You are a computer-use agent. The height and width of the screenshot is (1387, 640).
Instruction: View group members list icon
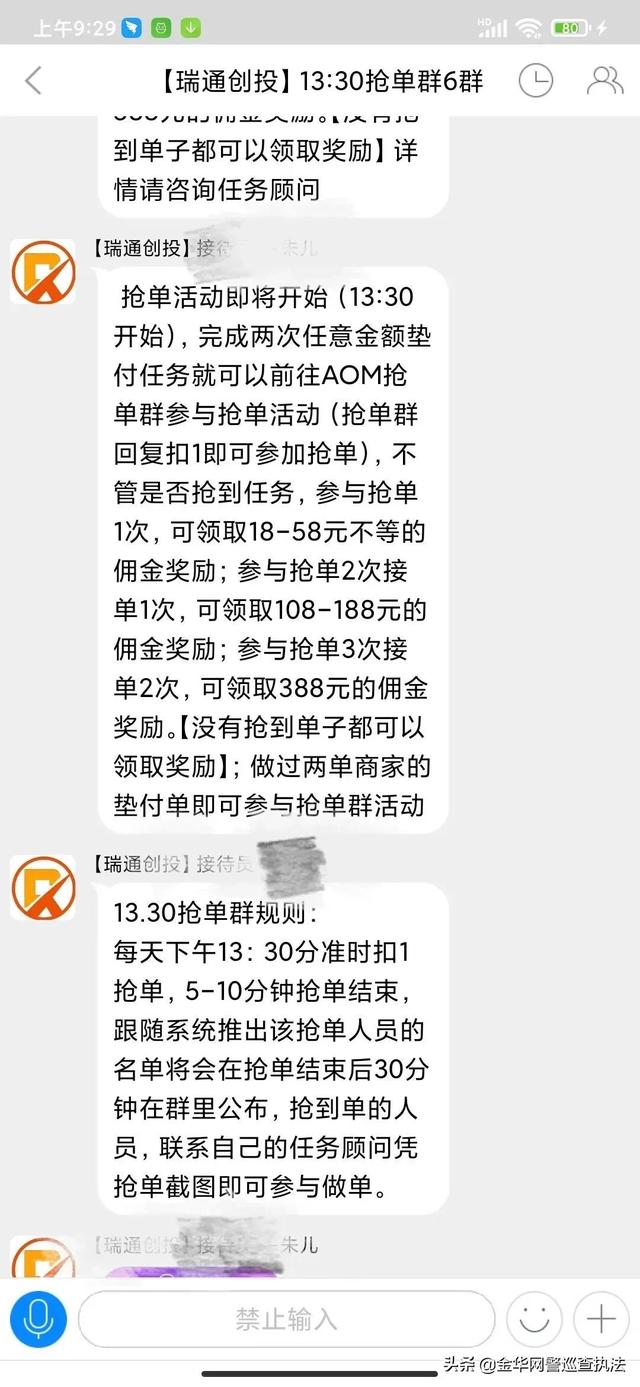coord(604,81)
